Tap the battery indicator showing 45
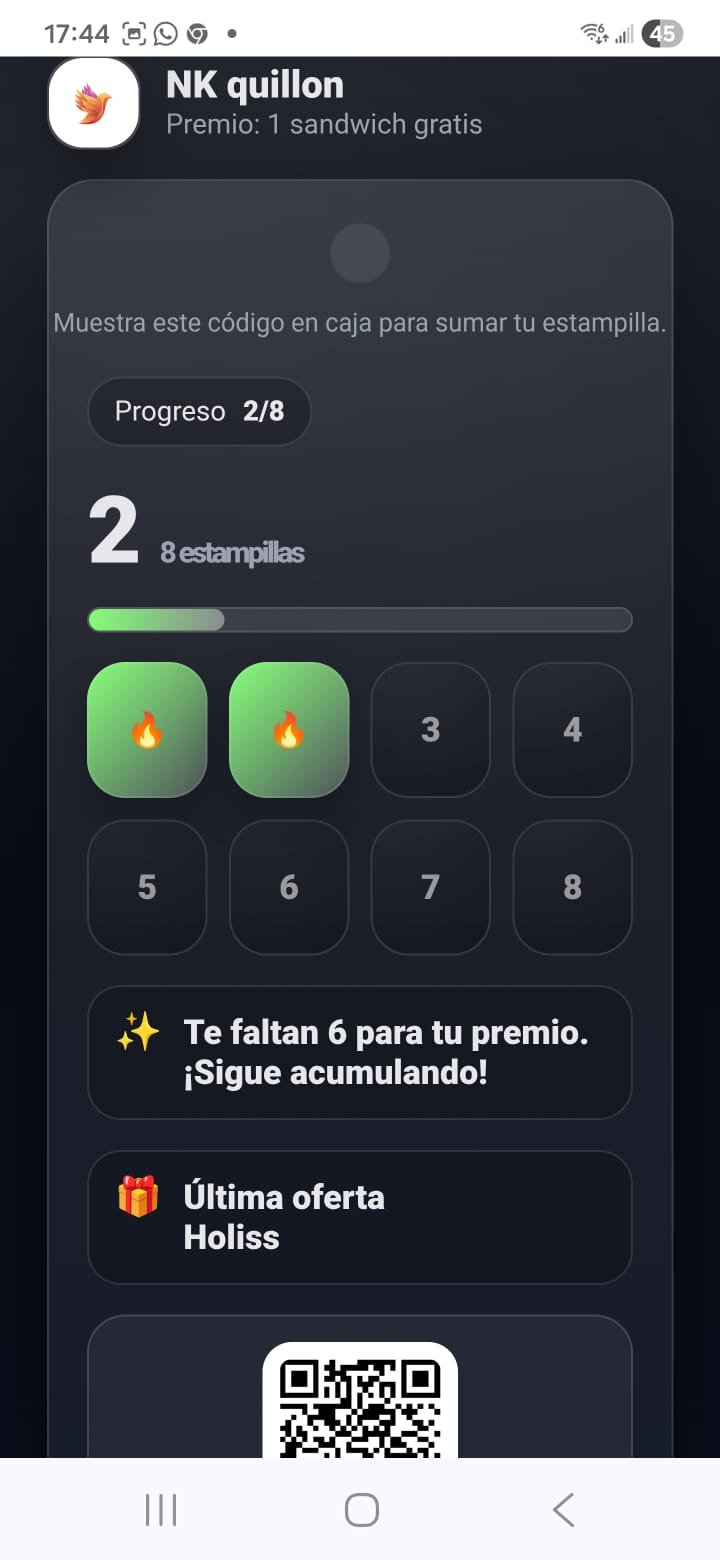This screenshot has width=720, height=1560. (660, 32)
